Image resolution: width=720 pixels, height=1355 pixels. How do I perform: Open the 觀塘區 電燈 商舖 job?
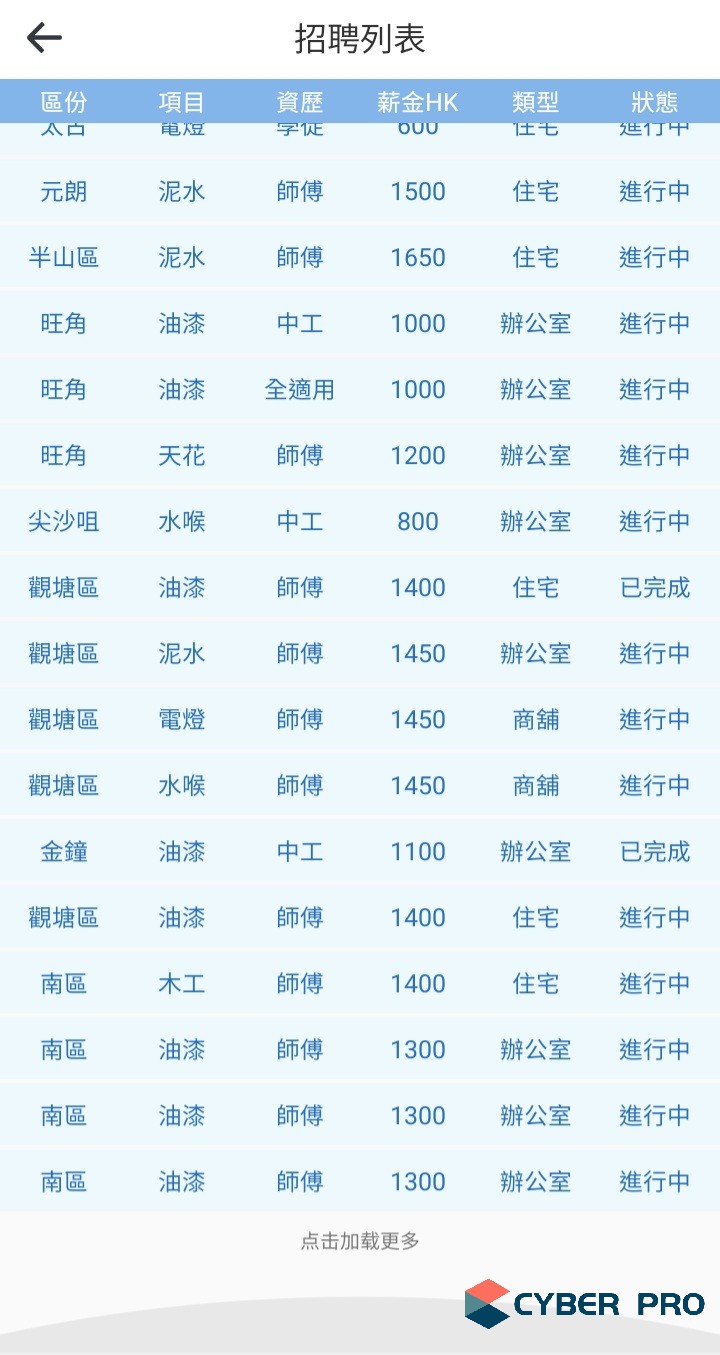coord(360,719)
